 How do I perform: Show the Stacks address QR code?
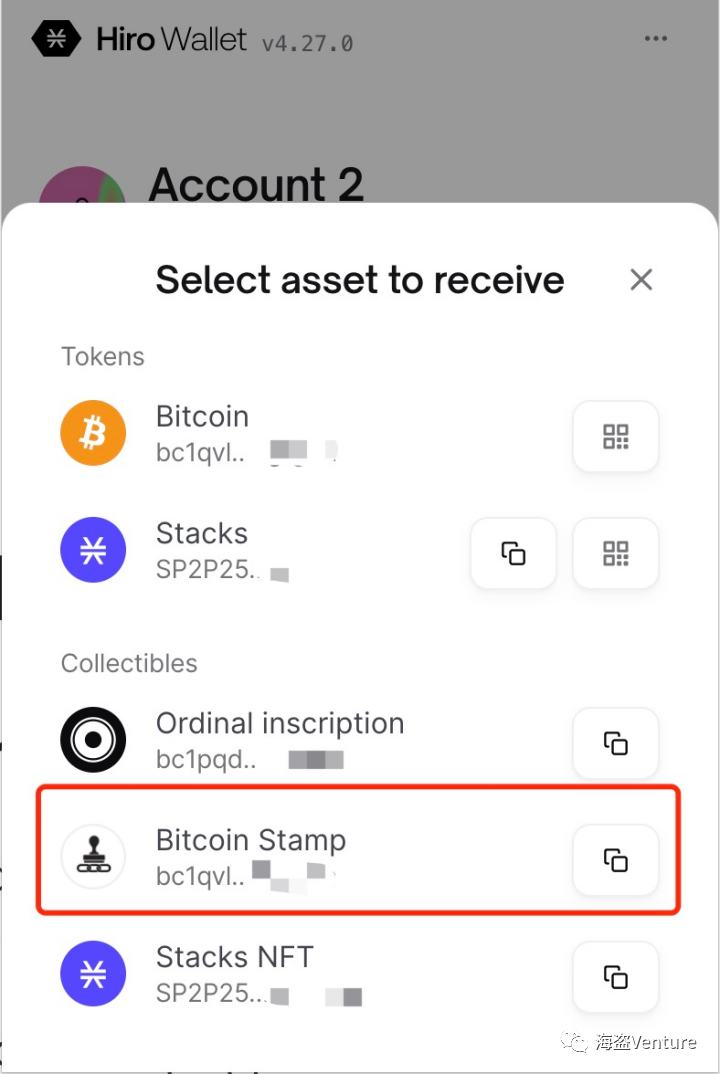pos(615,553)
